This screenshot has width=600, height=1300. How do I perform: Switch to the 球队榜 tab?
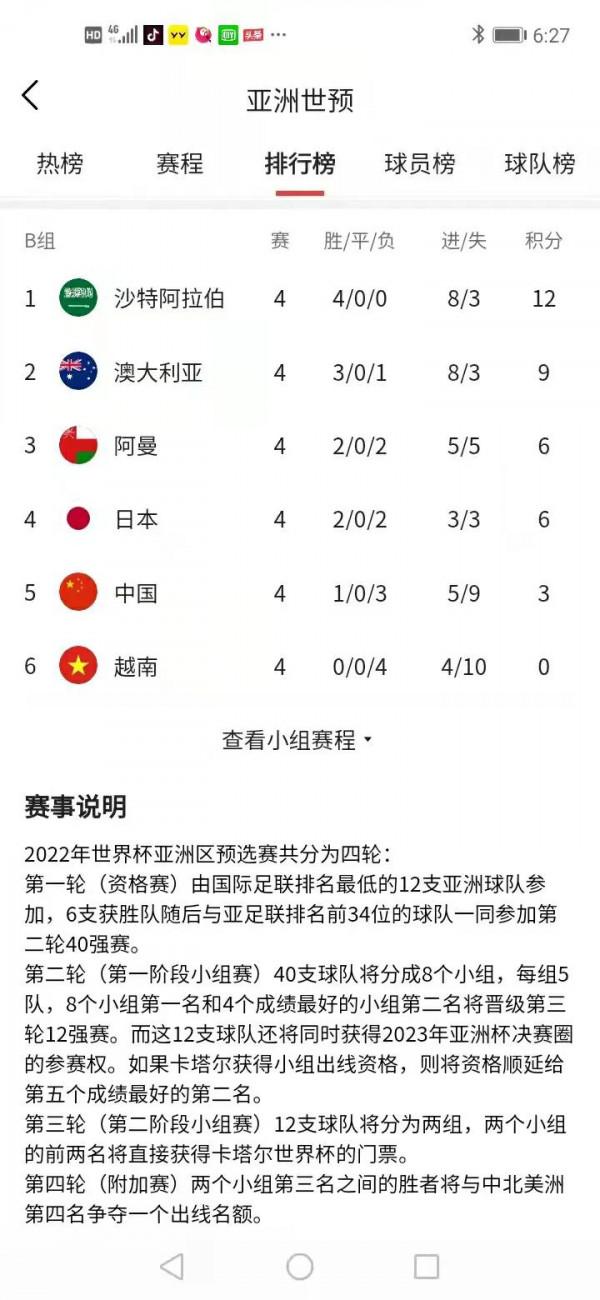[540, 164]
